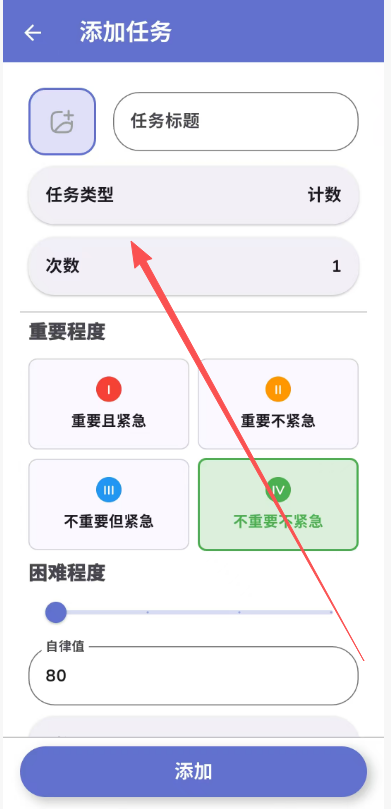Pick 不重要不紧急 priority
Viewport: 391px width, 809px height.
click(278, 505)
